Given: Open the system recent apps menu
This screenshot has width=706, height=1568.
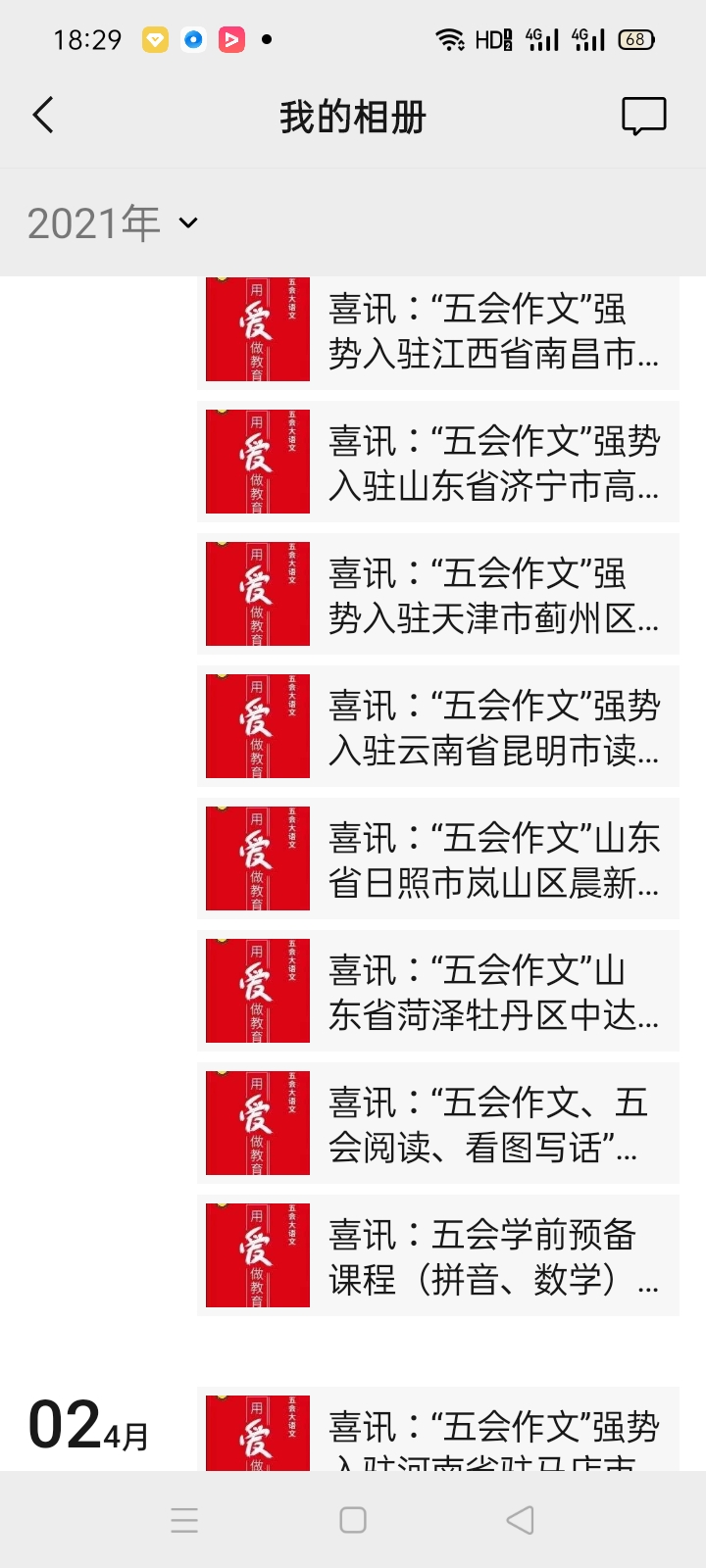Looking at the screenshot, I should tap(184, 1520).
